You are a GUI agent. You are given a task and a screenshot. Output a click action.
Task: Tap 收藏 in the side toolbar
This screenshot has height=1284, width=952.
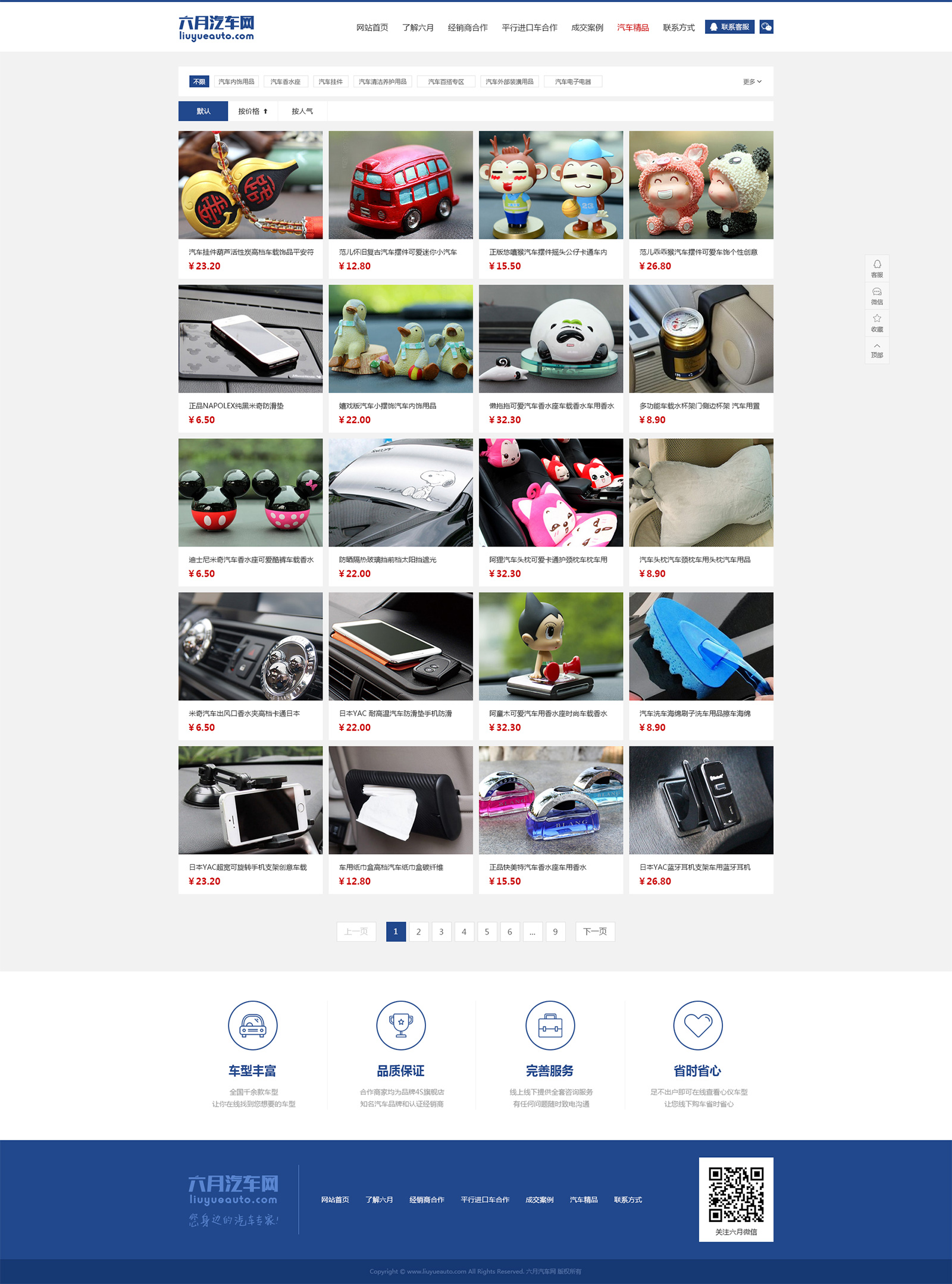[876, 323]
